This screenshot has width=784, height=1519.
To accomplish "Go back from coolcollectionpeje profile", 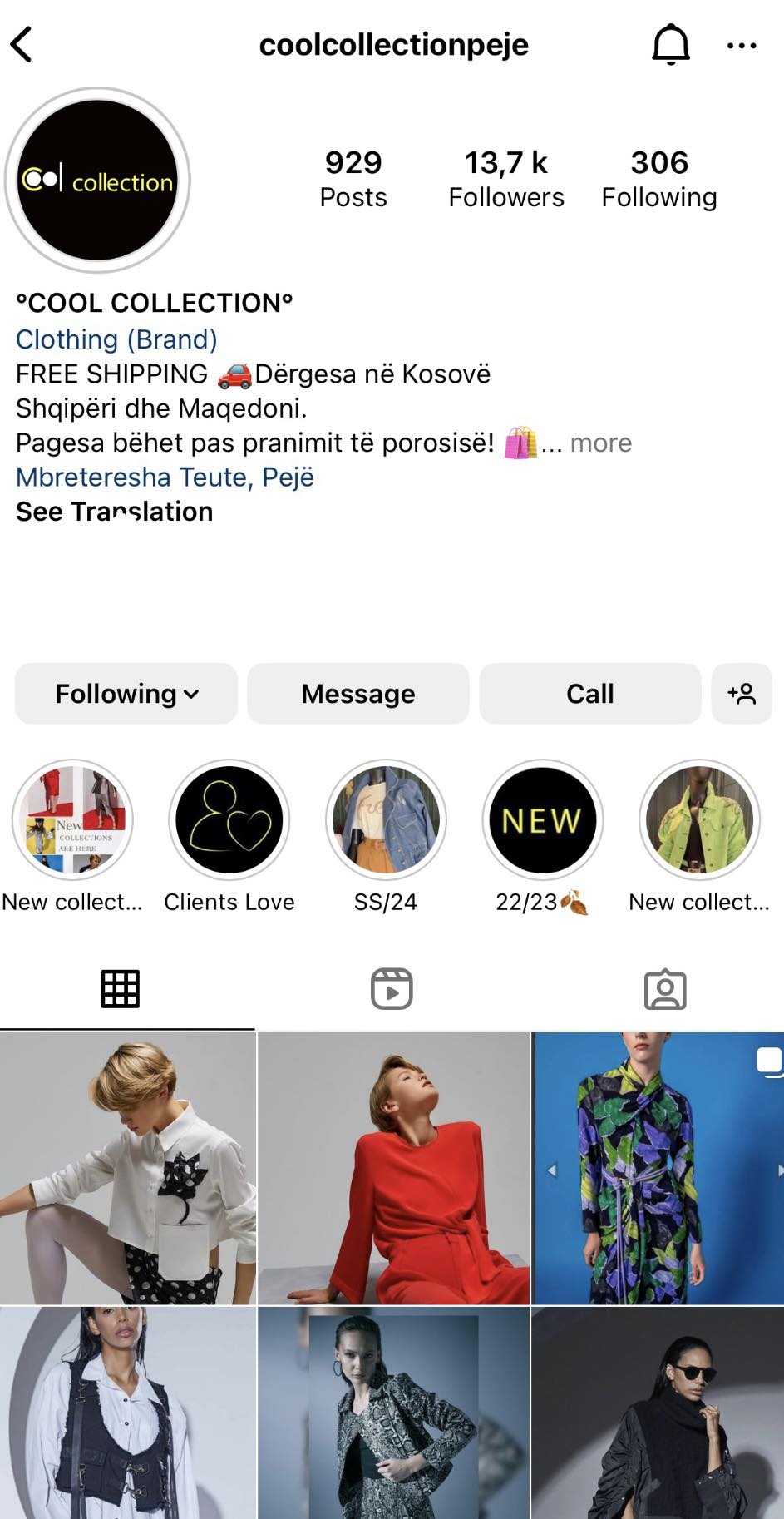I will click(22, 45).
